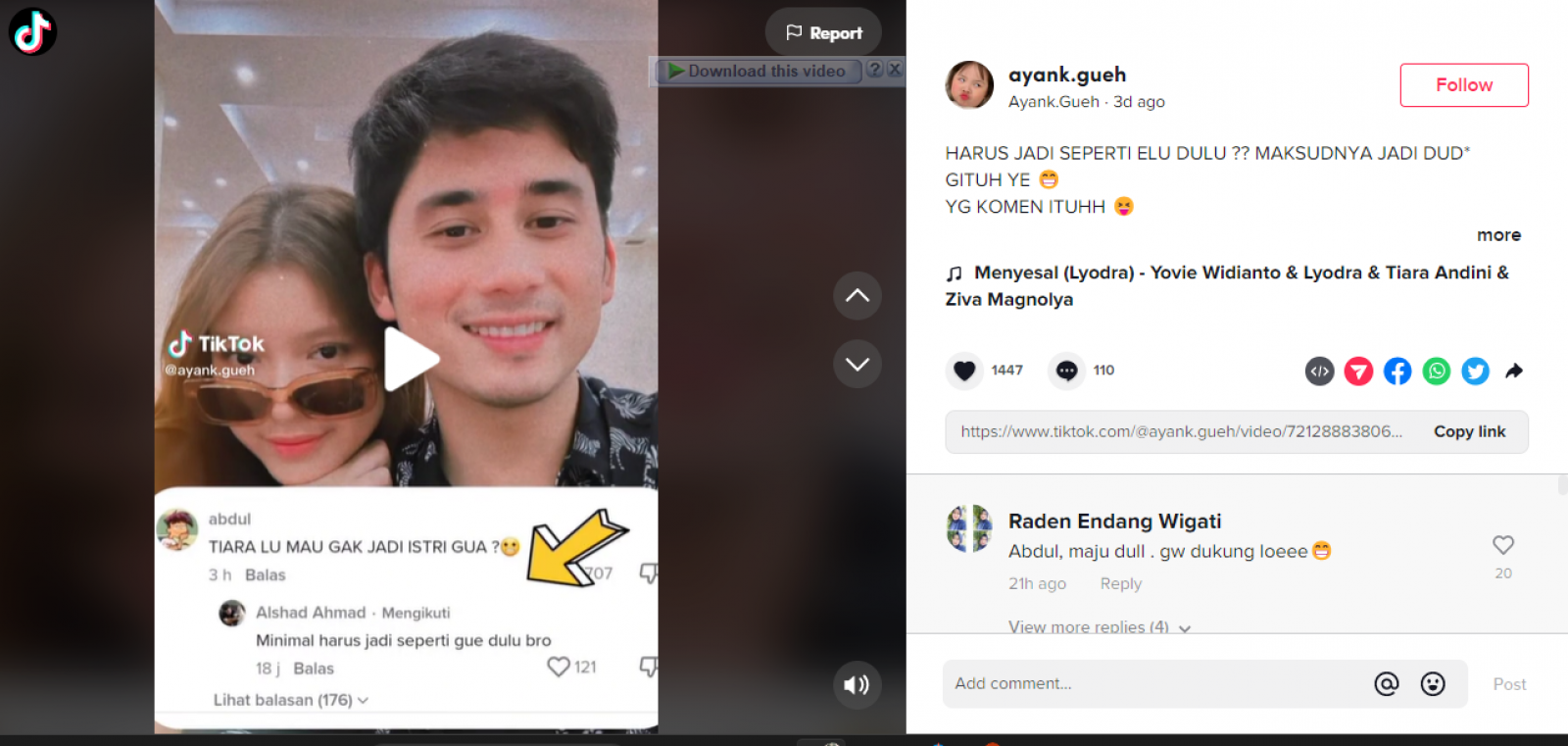Tap the Add comment field

pos(1156,683)
